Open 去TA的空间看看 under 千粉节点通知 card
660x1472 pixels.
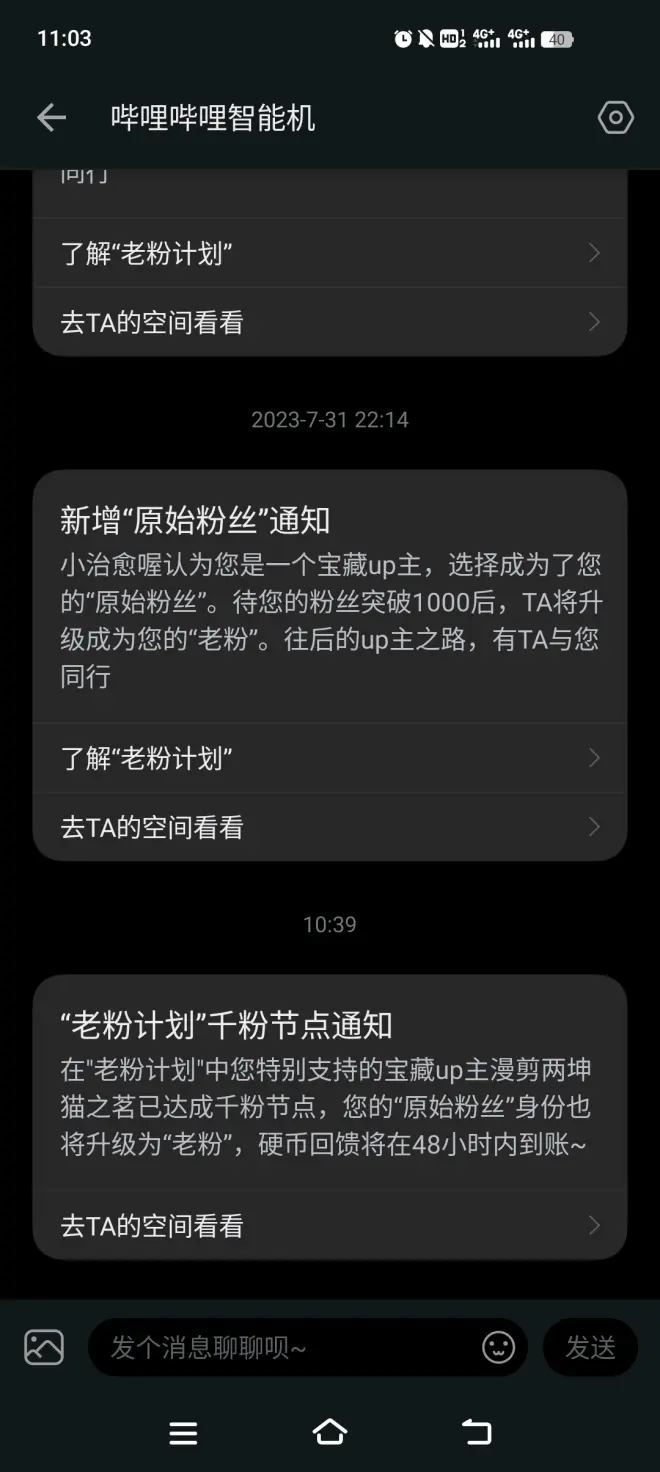(330, 1225)
